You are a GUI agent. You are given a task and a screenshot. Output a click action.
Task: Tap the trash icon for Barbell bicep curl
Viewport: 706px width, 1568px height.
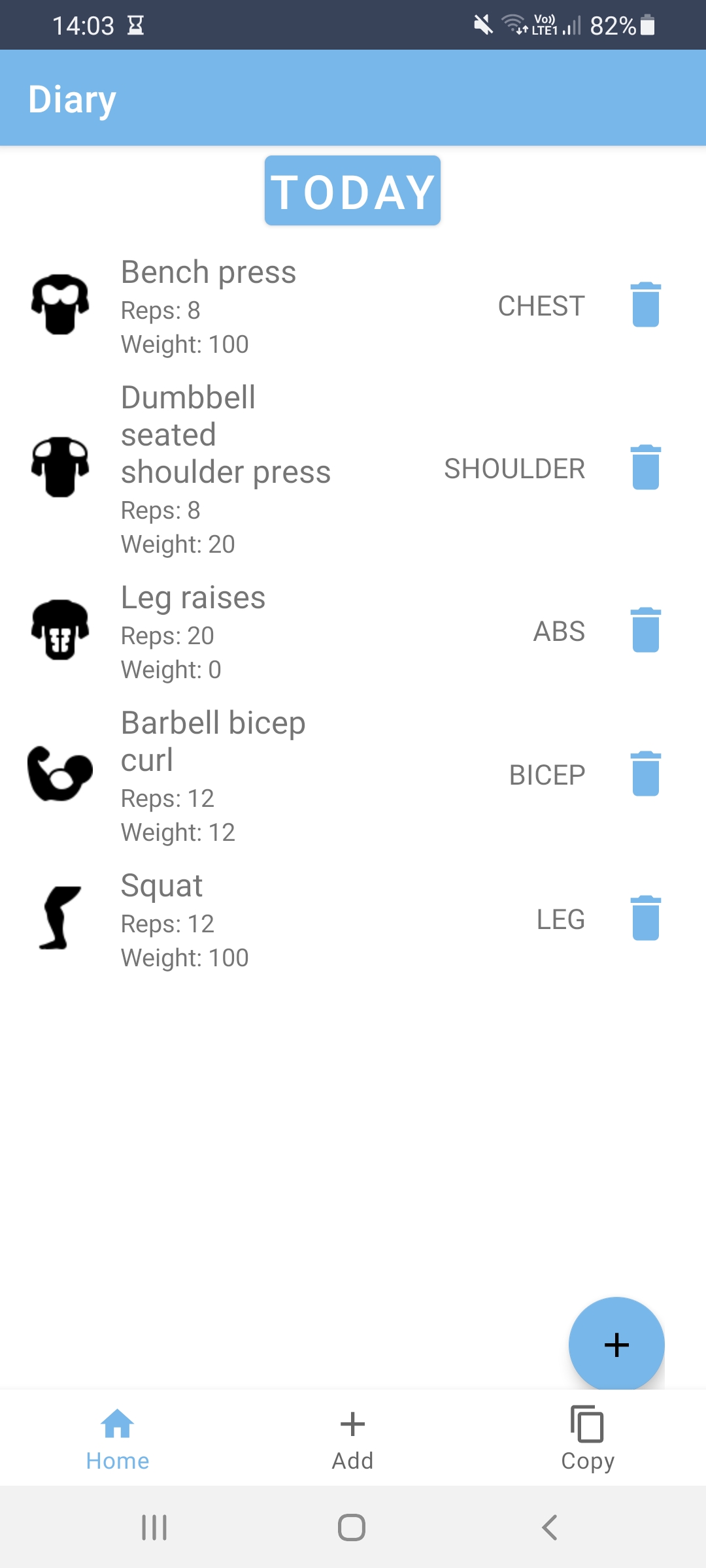tap(646, 774)
